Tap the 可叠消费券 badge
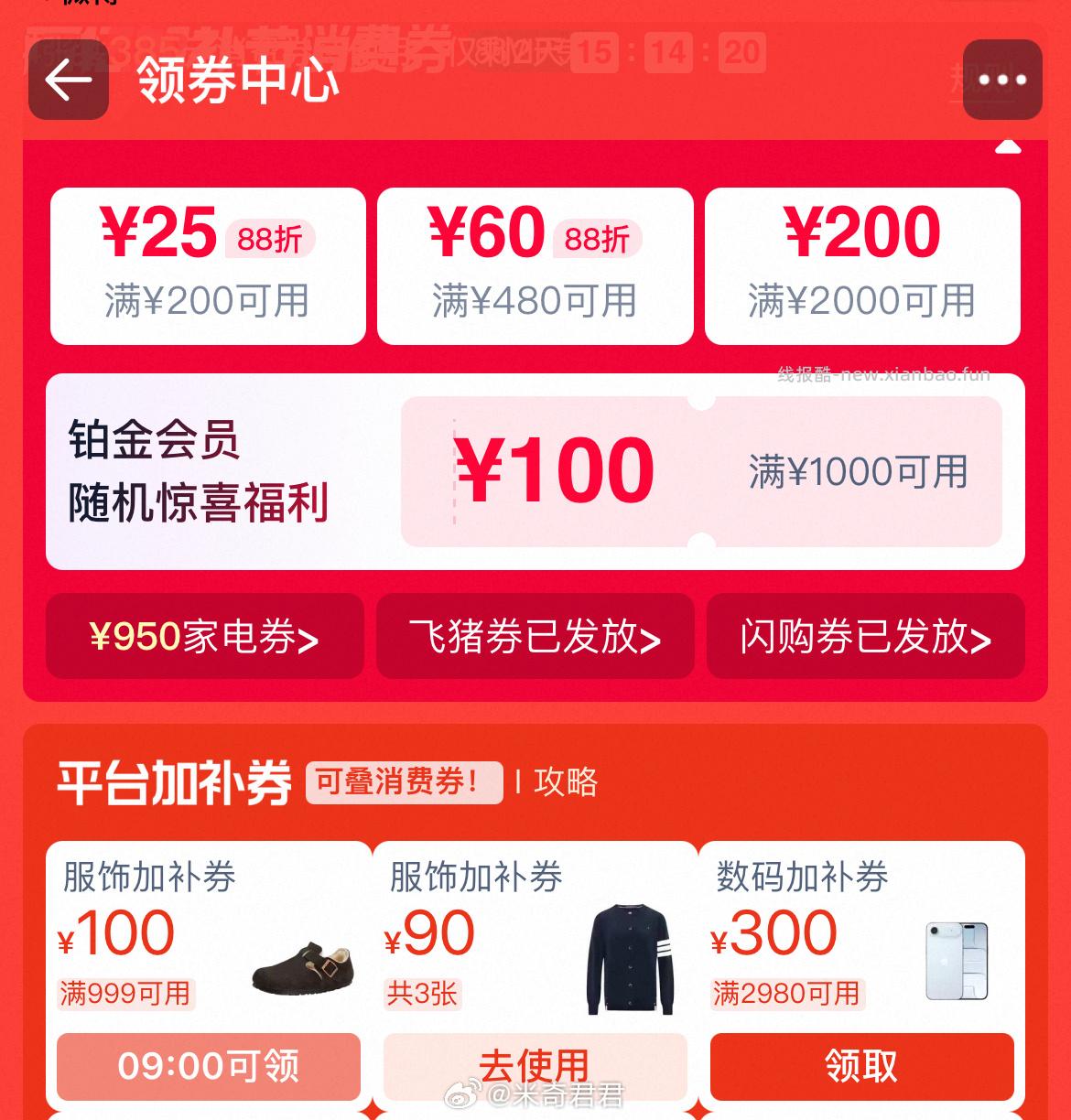 403,783
